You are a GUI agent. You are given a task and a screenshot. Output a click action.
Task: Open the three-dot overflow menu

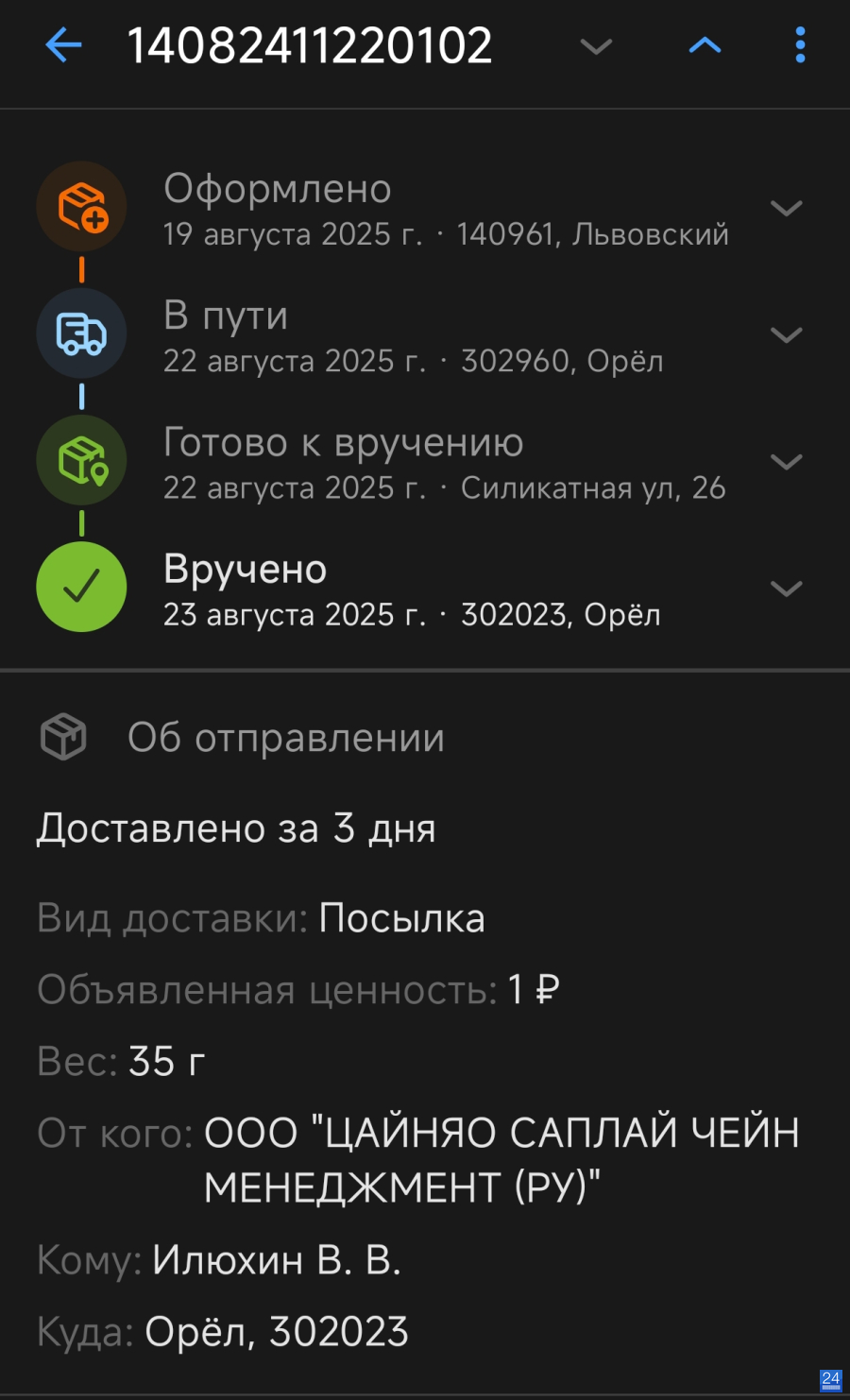(x=800, y=45)
